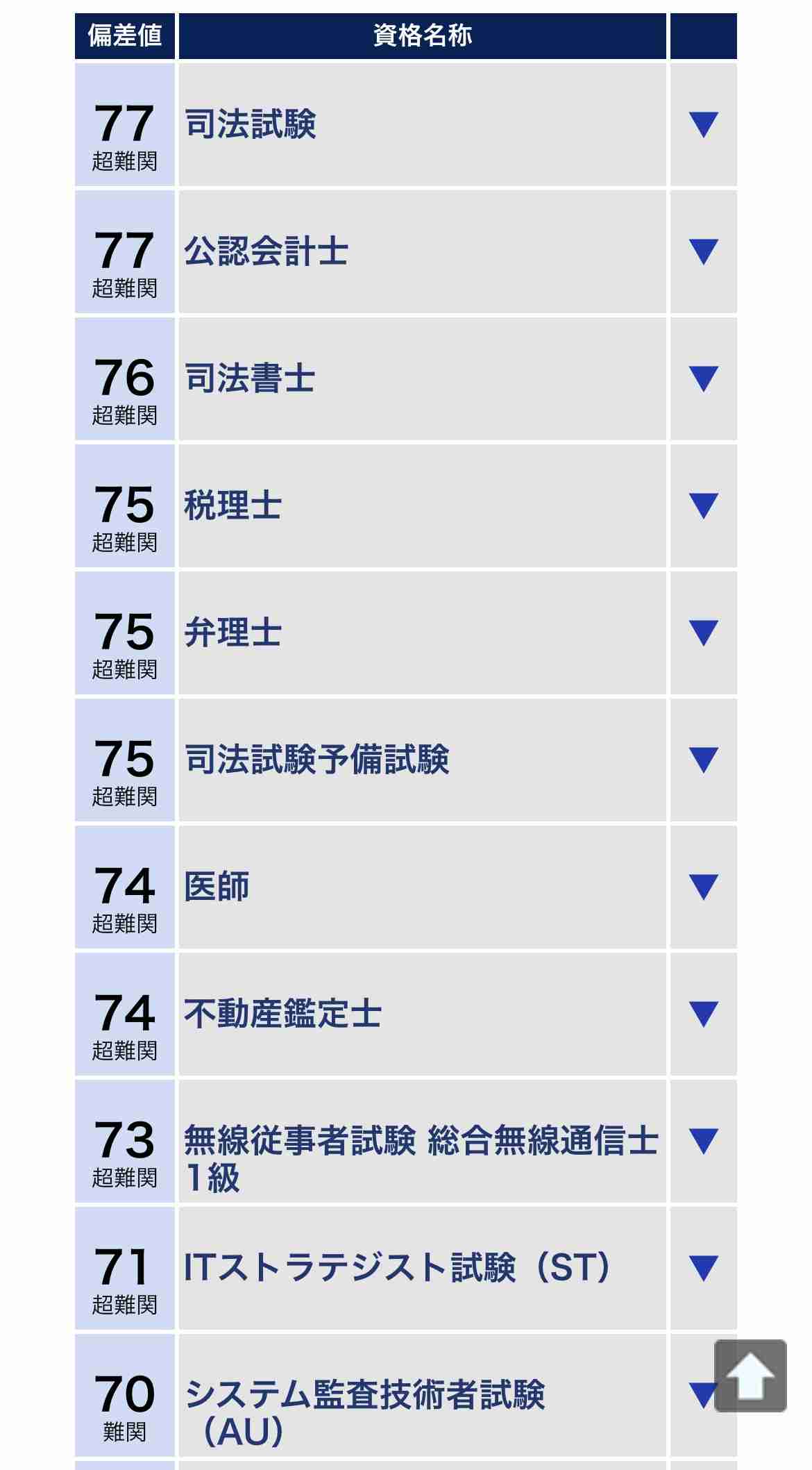
Task: Expand the 総合無線通信士1級 row arrow
Action: [x=703, y=1141]
